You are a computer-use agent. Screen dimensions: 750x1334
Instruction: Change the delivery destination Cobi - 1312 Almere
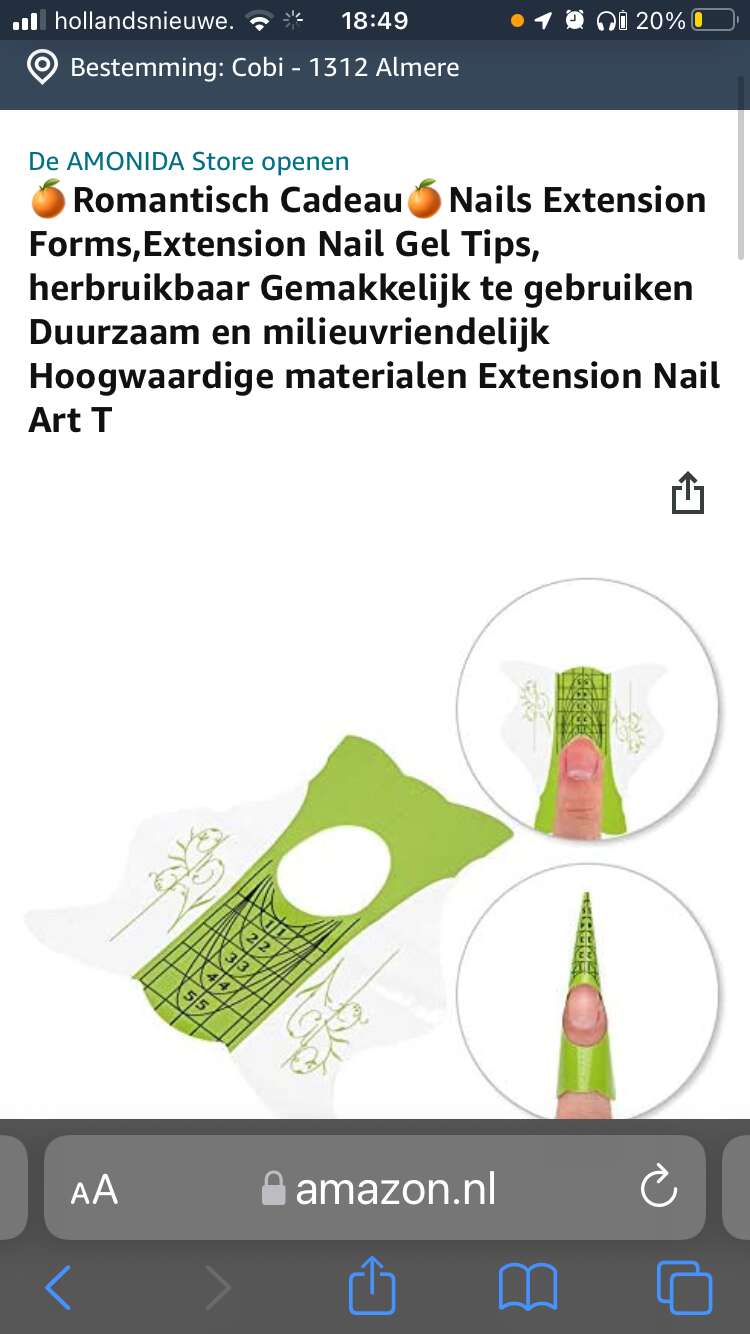coord(243,68)
